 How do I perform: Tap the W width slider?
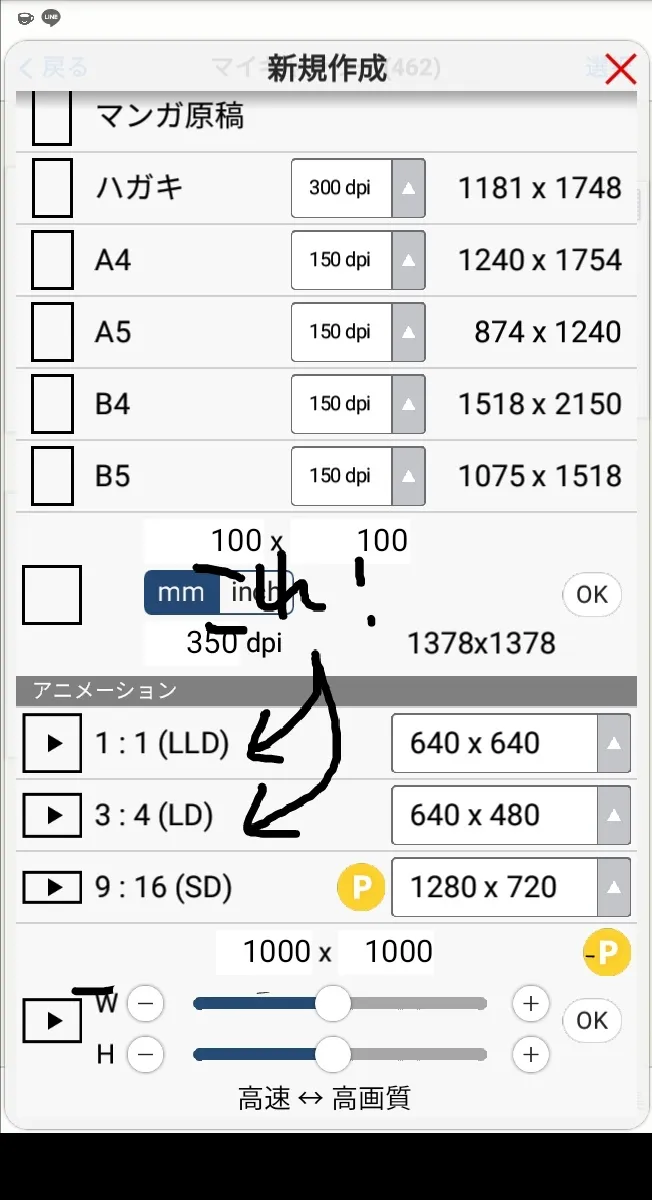(340, 1003)
